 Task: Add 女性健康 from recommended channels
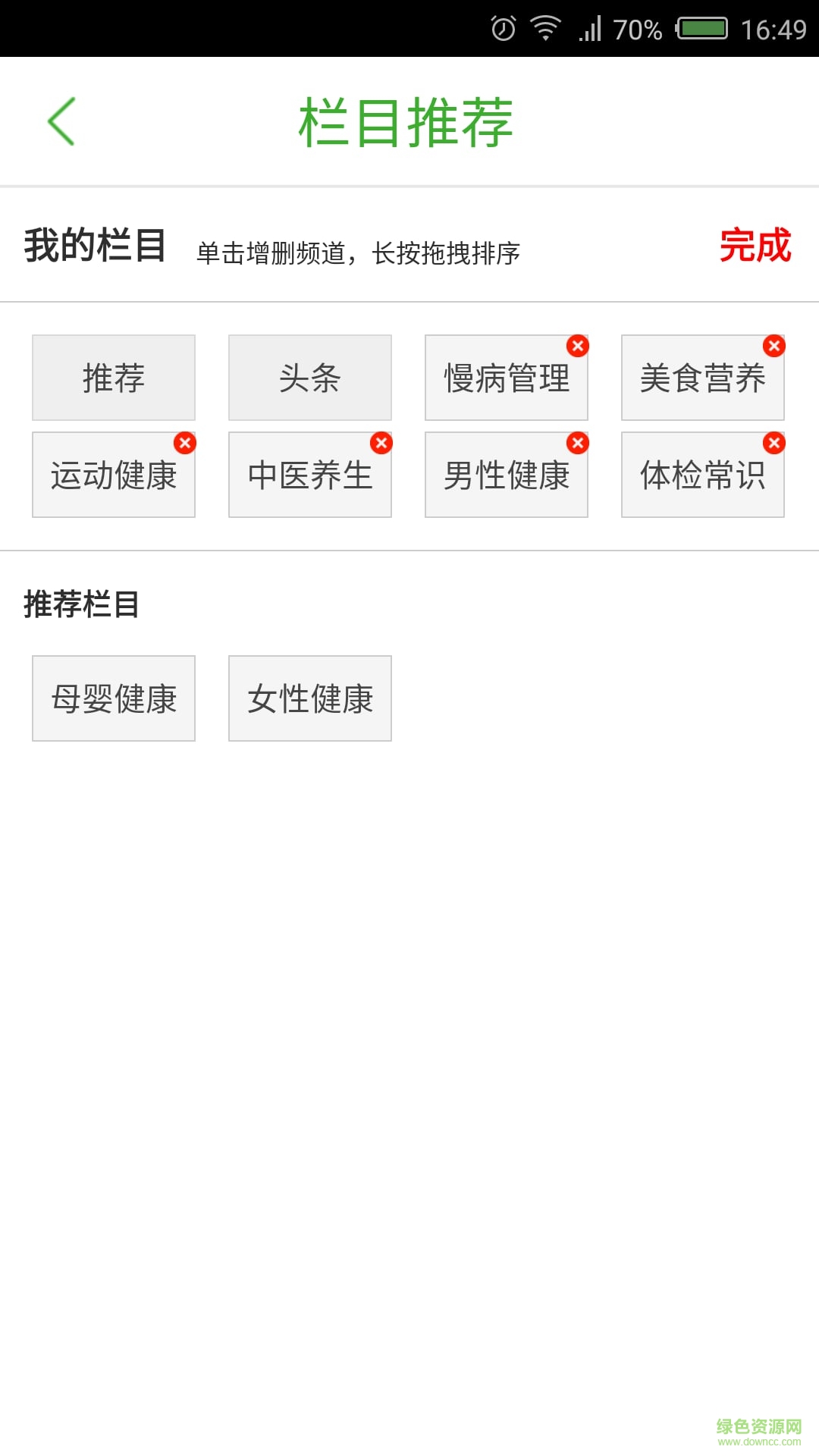click(x=309, y=698)
